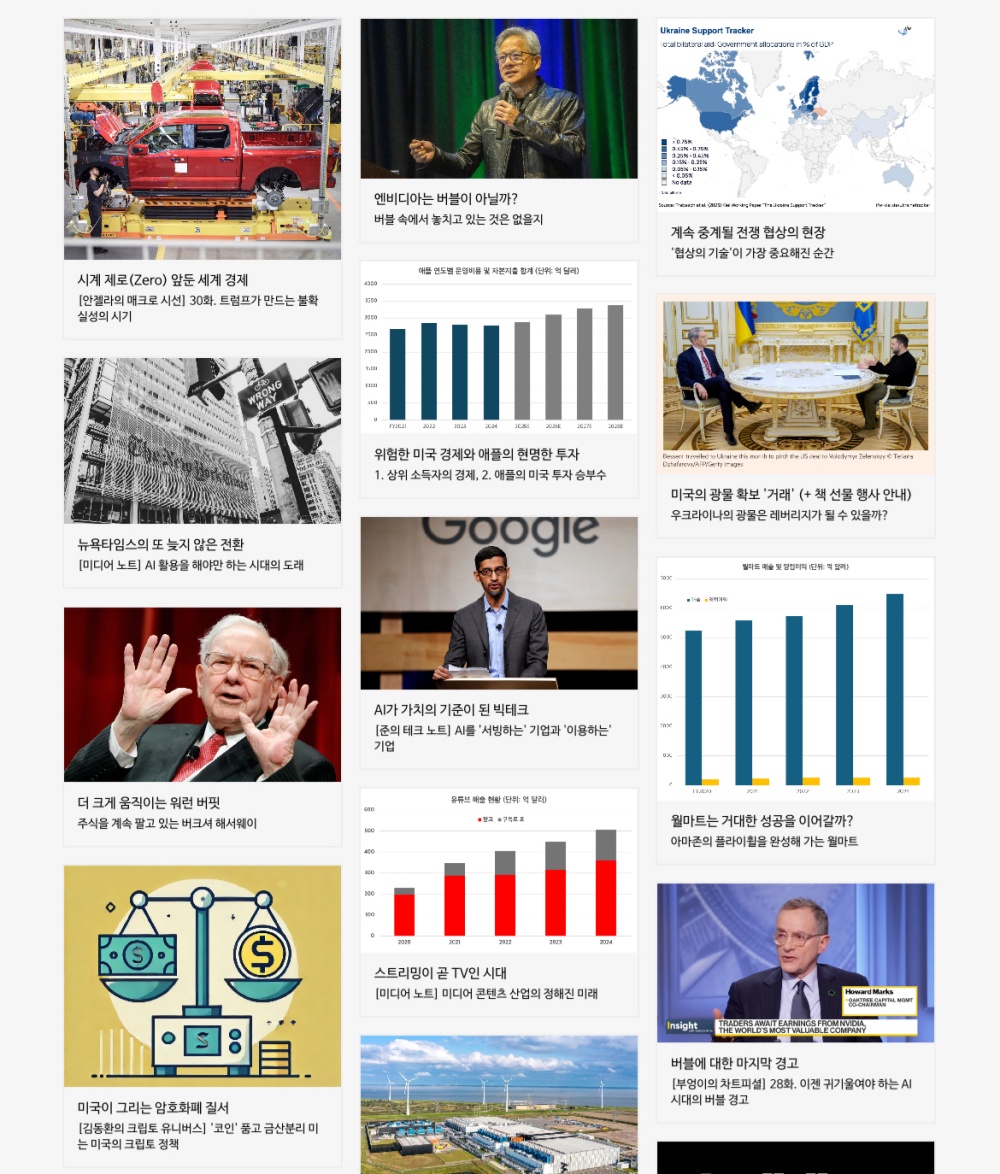Open '엔비디아는 버블이 아닐까?' article card
Screen dimensions: 1000x1174
446,199
